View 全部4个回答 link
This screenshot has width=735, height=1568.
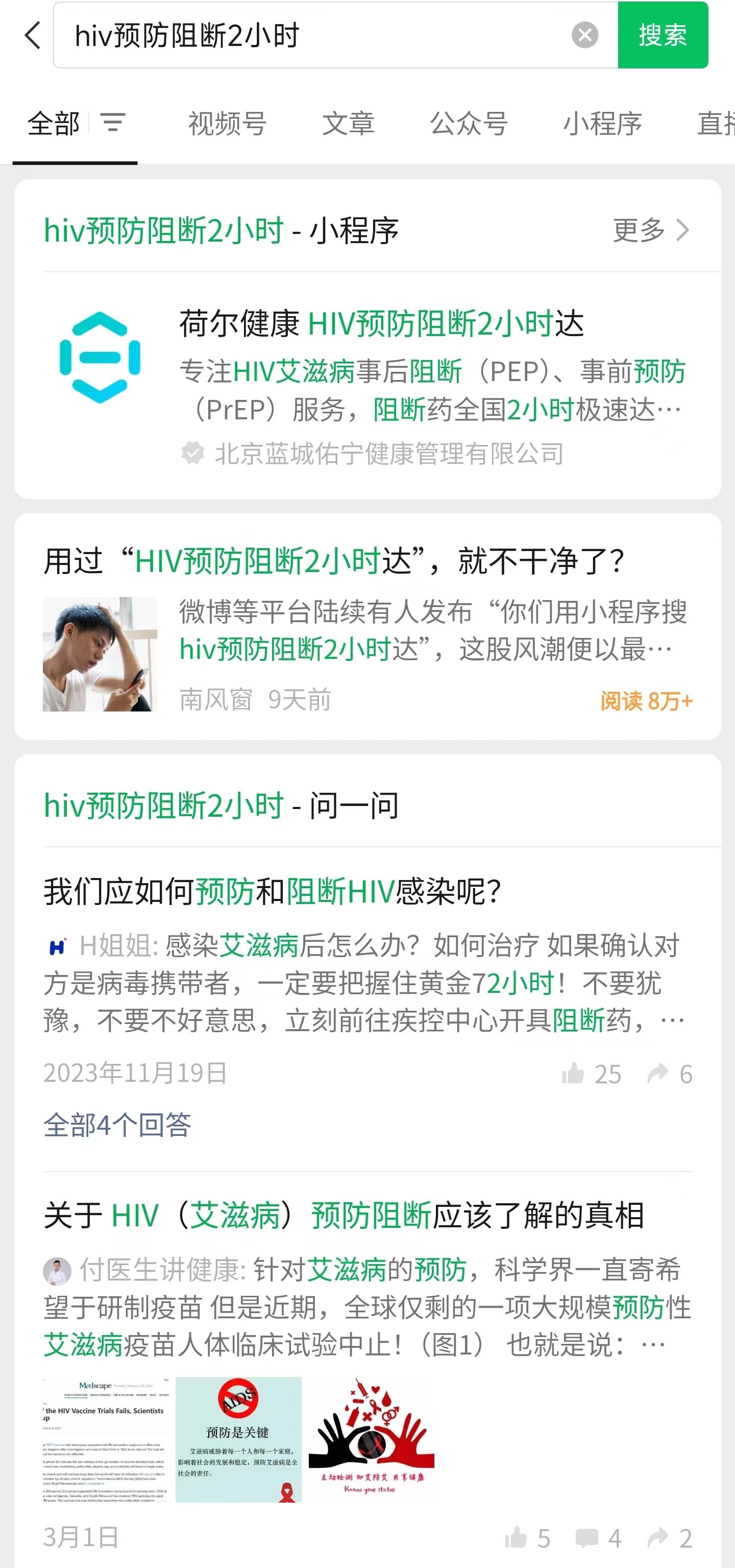[x=117, y=1125]
